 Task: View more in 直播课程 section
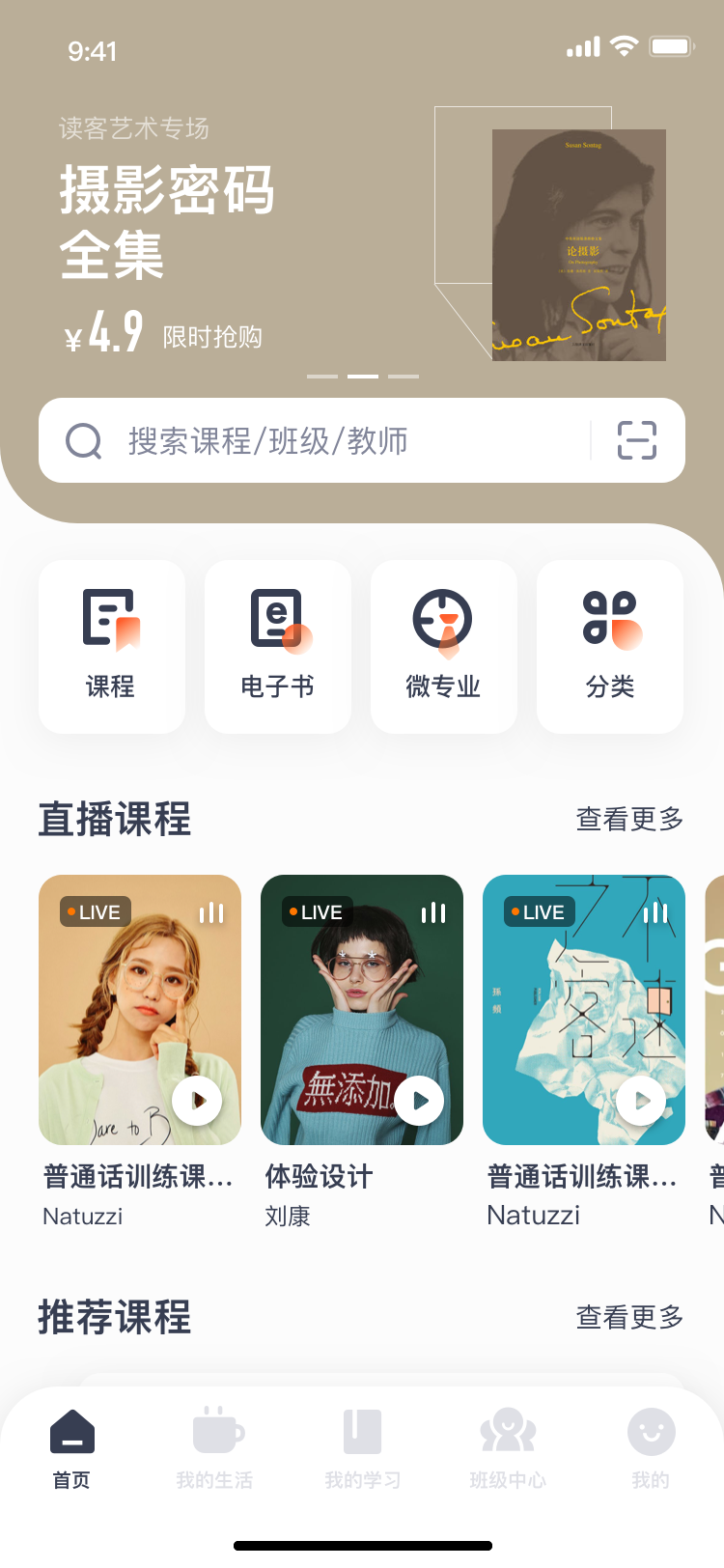(x=629, y=819)
